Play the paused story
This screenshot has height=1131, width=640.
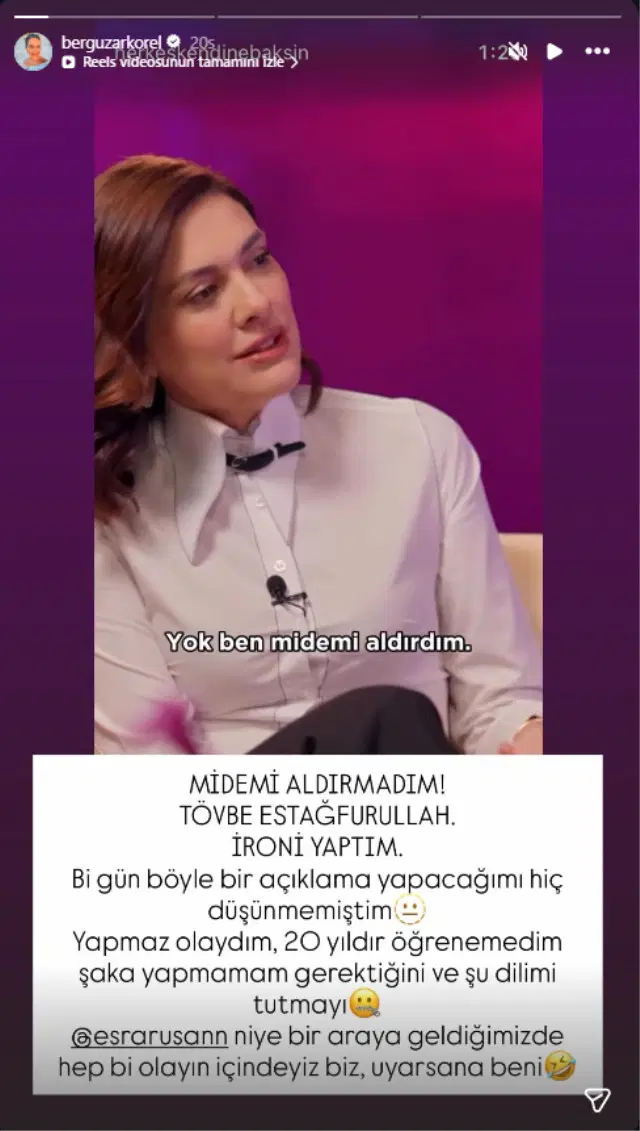(555, 52)
